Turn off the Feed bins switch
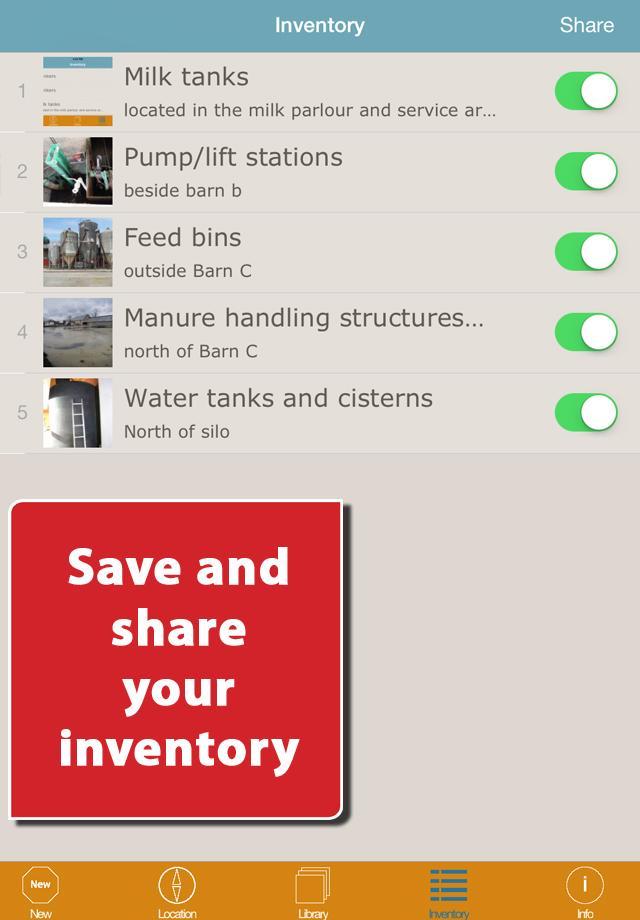 coord(586,251)
